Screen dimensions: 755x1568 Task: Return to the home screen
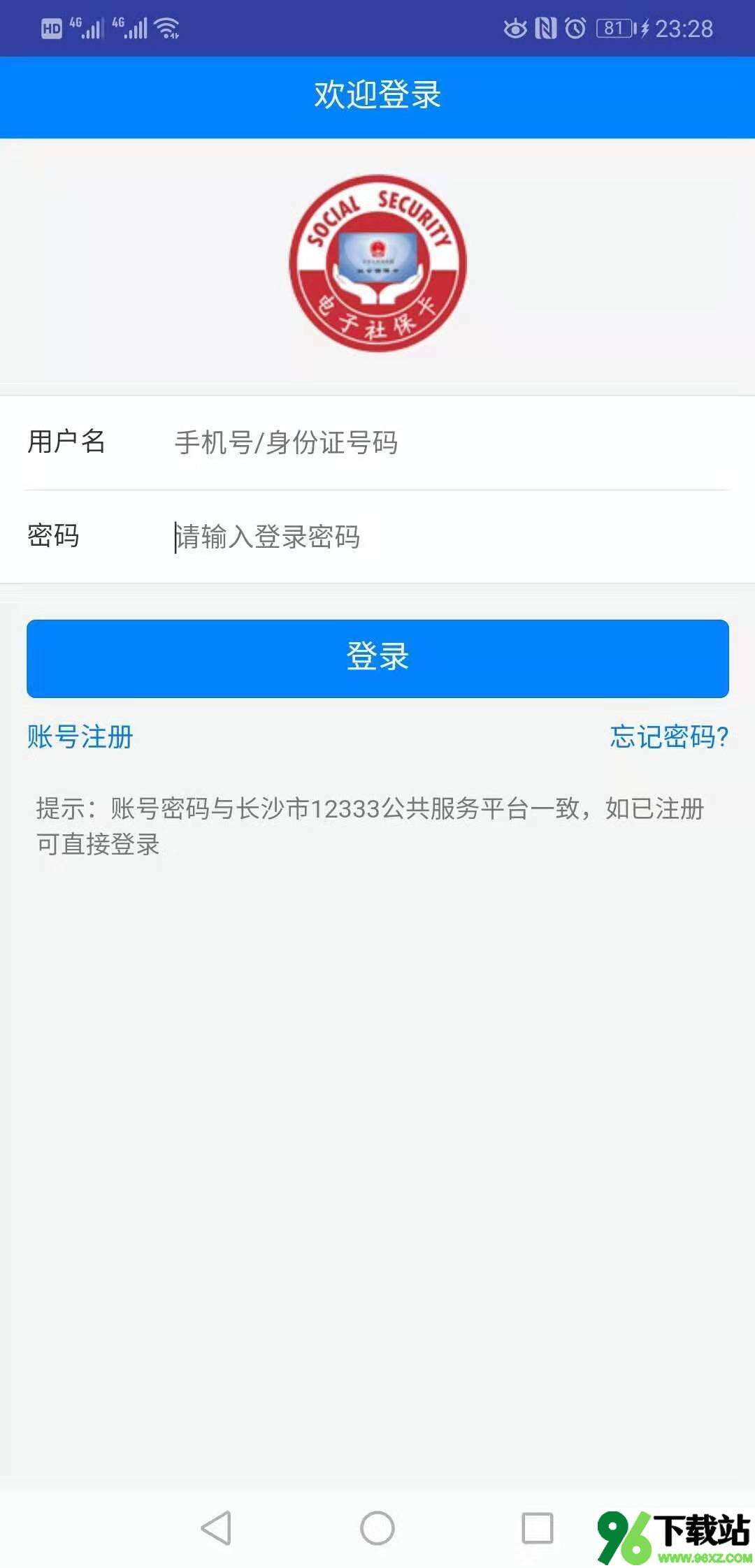pos(377,1527)
